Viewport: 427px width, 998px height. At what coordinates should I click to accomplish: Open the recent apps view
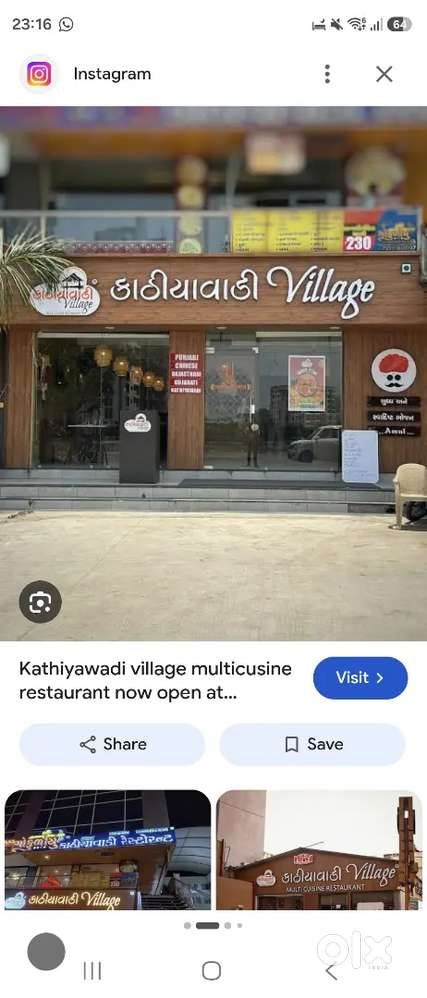(92, 971)
